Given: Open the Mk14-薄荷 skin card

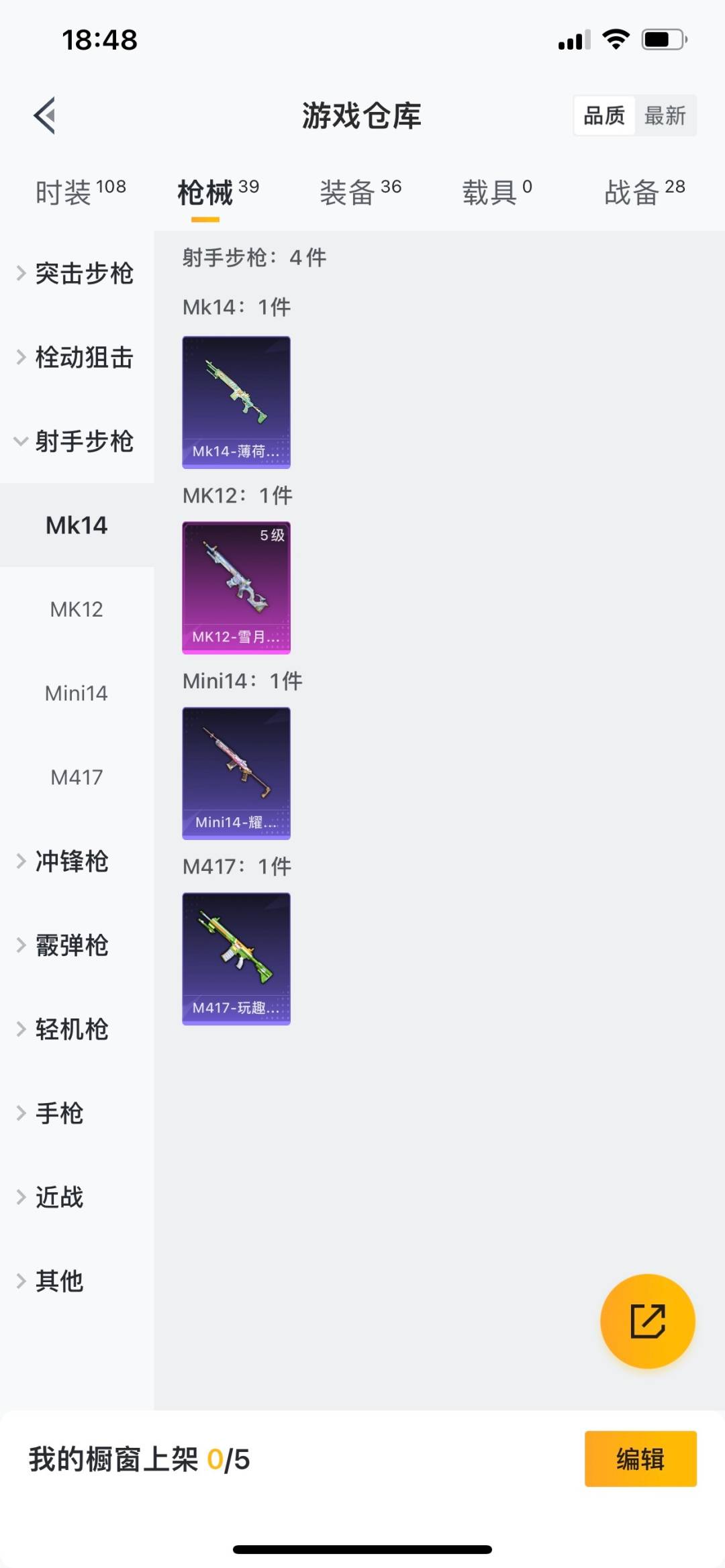Looking at the screenshot, I should pos(236,402).
